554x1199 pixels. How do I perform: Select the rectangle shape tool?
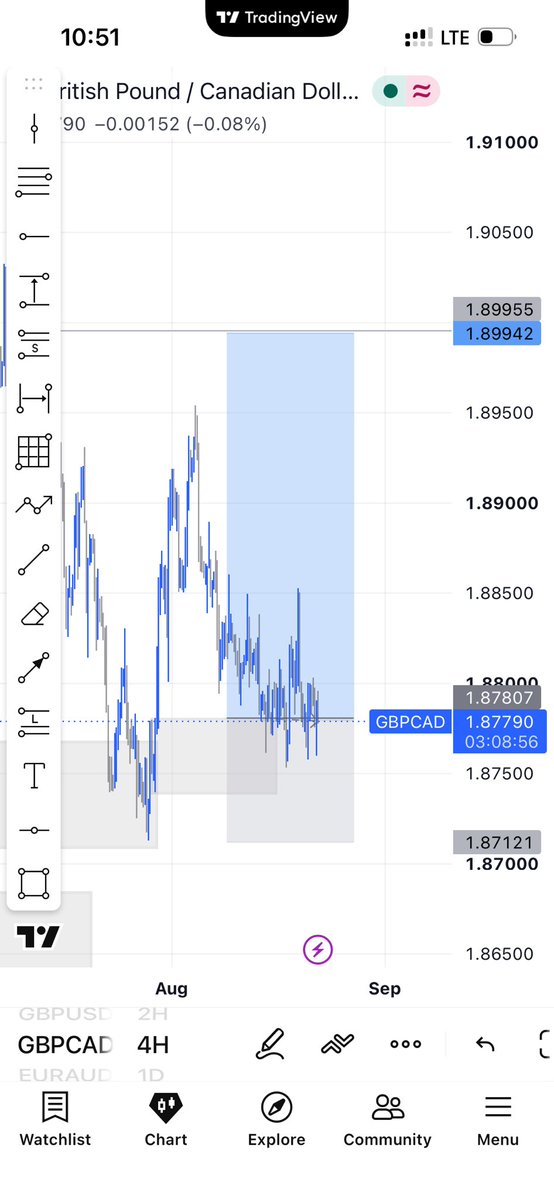tap(34, 884)
